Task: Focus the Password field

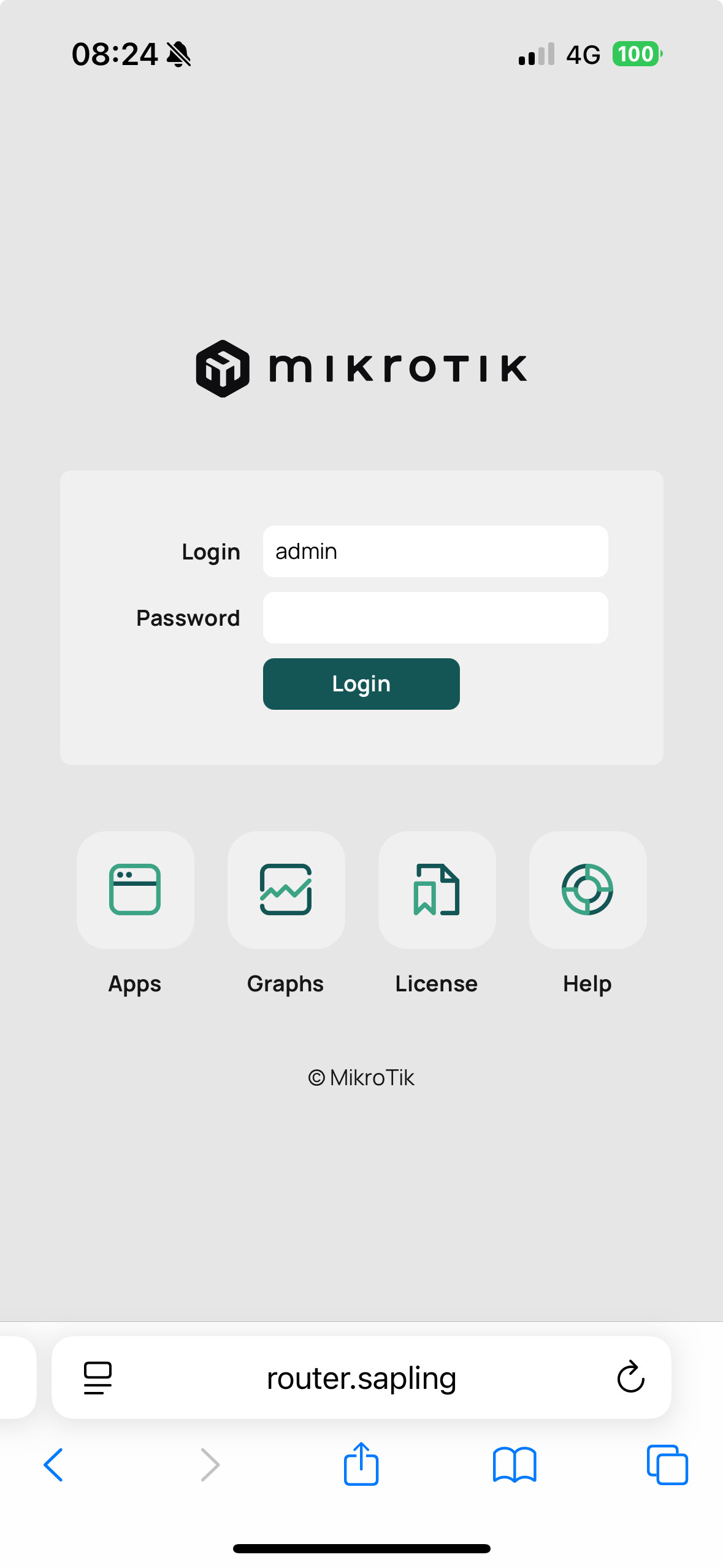Action: click(435, 617)
